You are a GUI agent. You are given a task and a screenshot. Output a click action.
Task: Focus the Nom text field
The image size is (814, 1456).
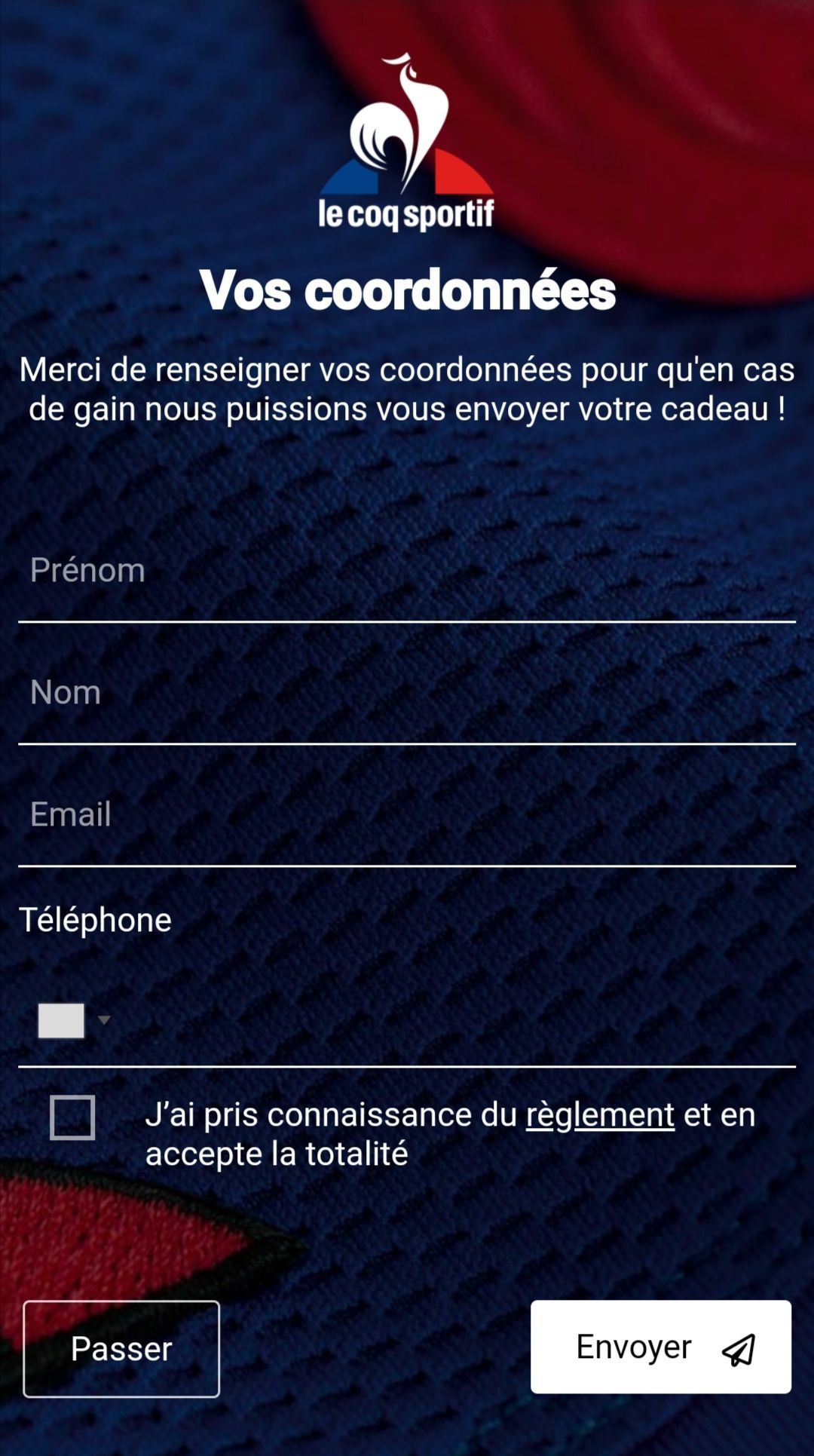[x=407, y=692]
